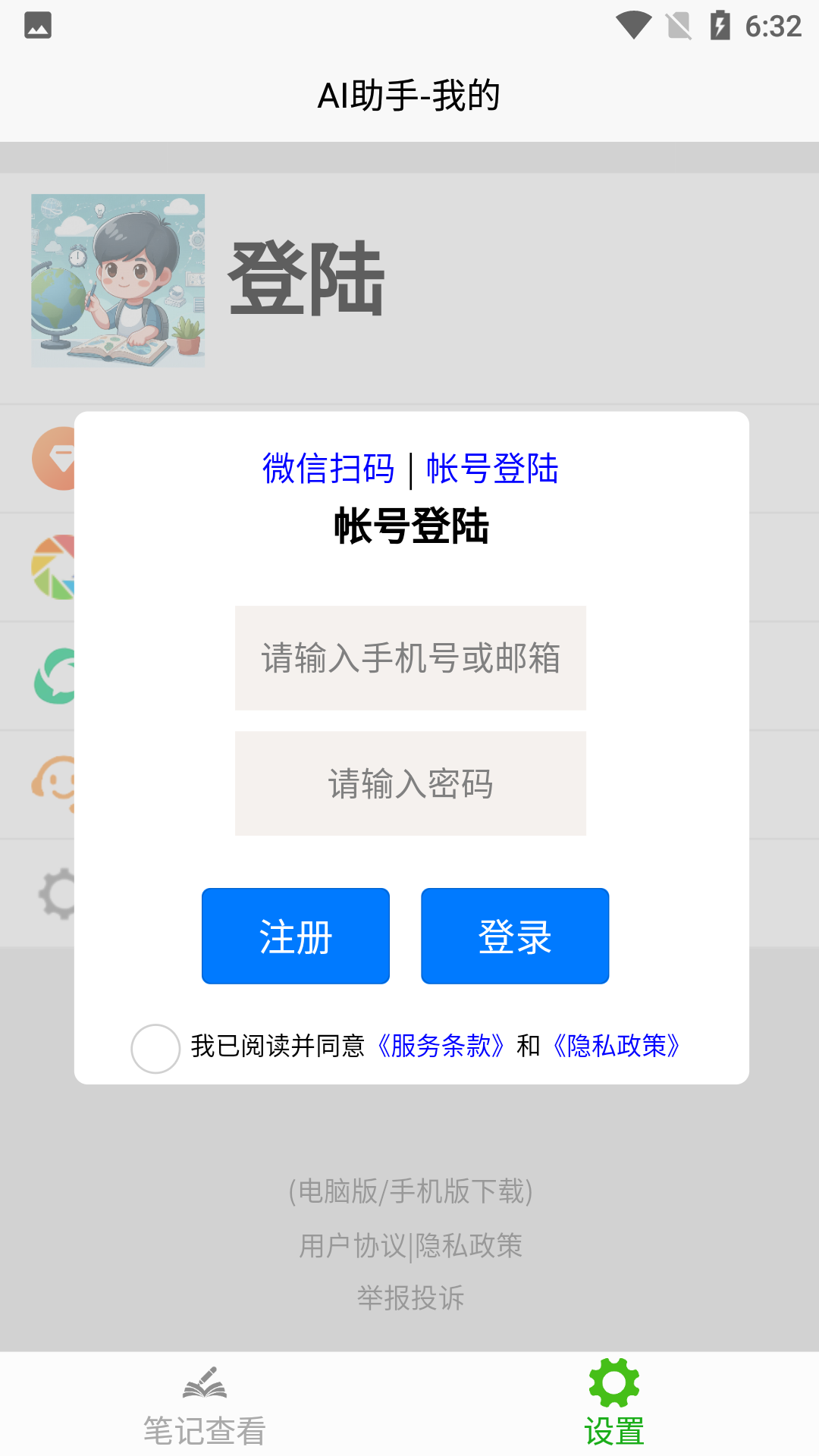819x1456 pixels.
Task: Open the 隐私政策 link in dialog
Action: pyautogui.click(x=617, y=1046)
